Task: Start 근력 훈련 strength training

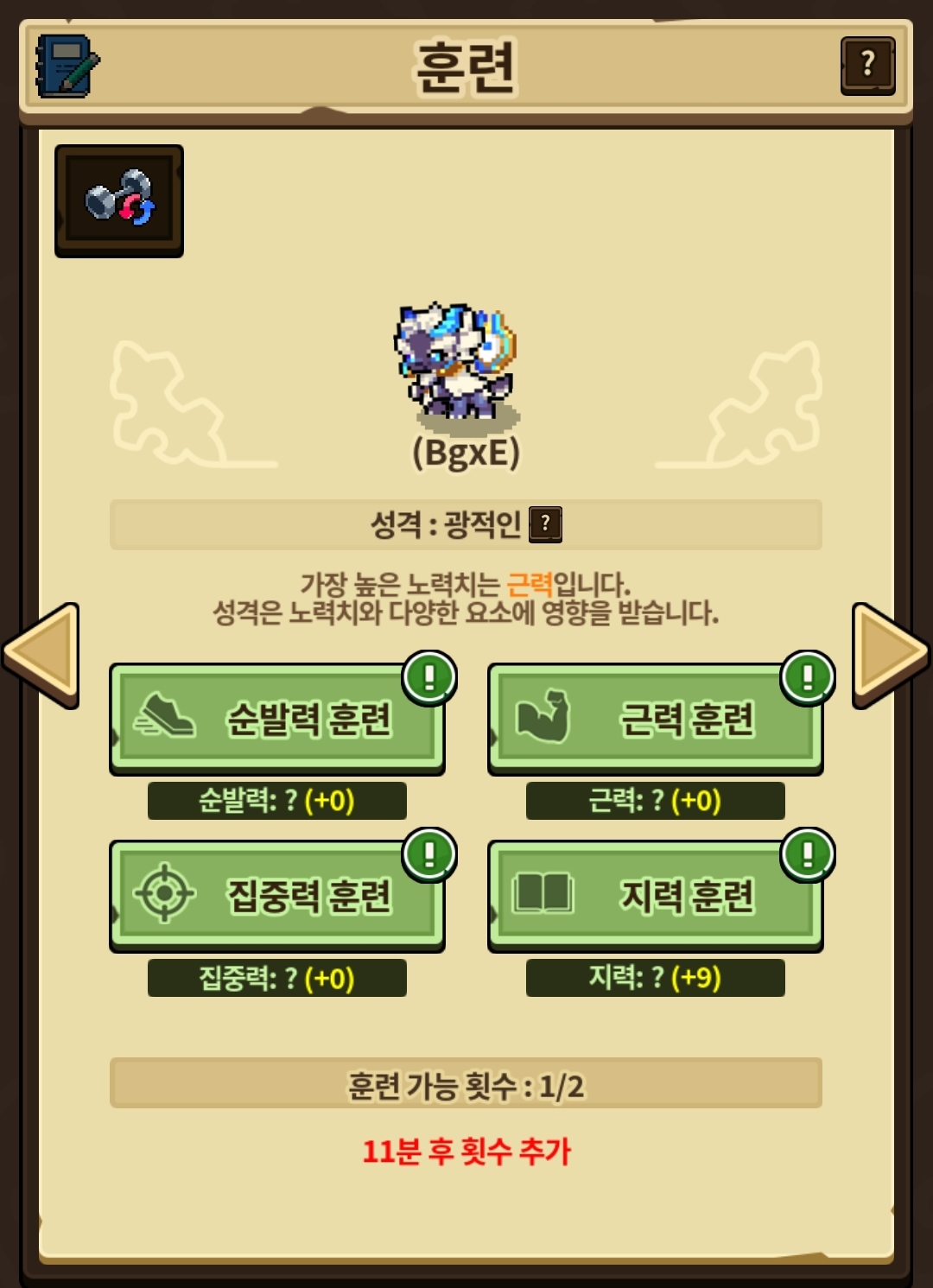Action: [656, 719]
